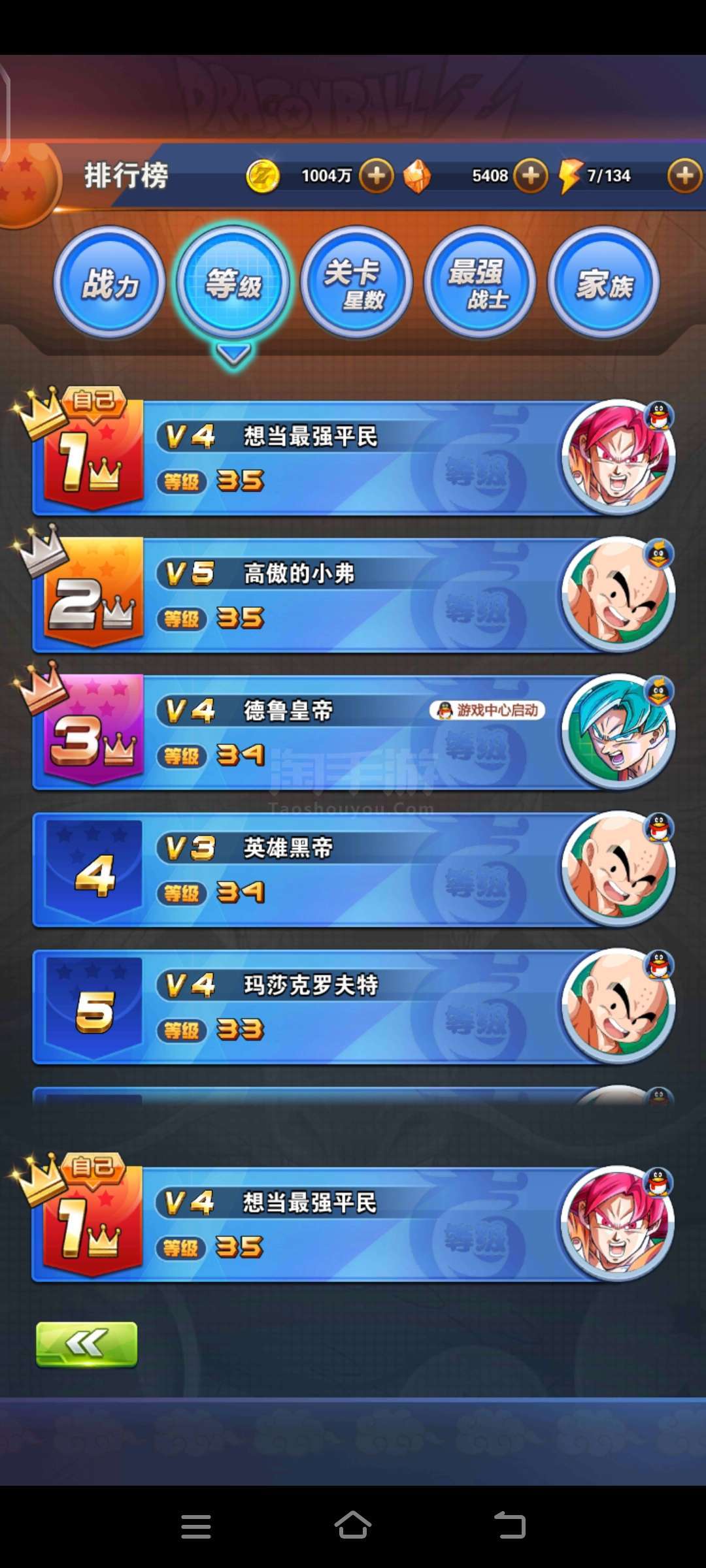Tap the system home button
Viewport: 706px width, 1568px height.
353,1526
